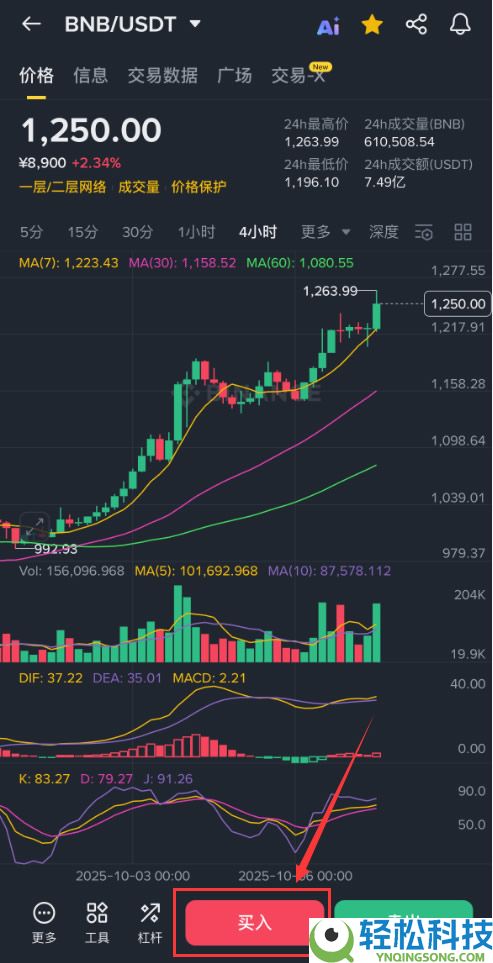Select the 15分 chart interval
This screenshot has width=493, height=963.
83,232
